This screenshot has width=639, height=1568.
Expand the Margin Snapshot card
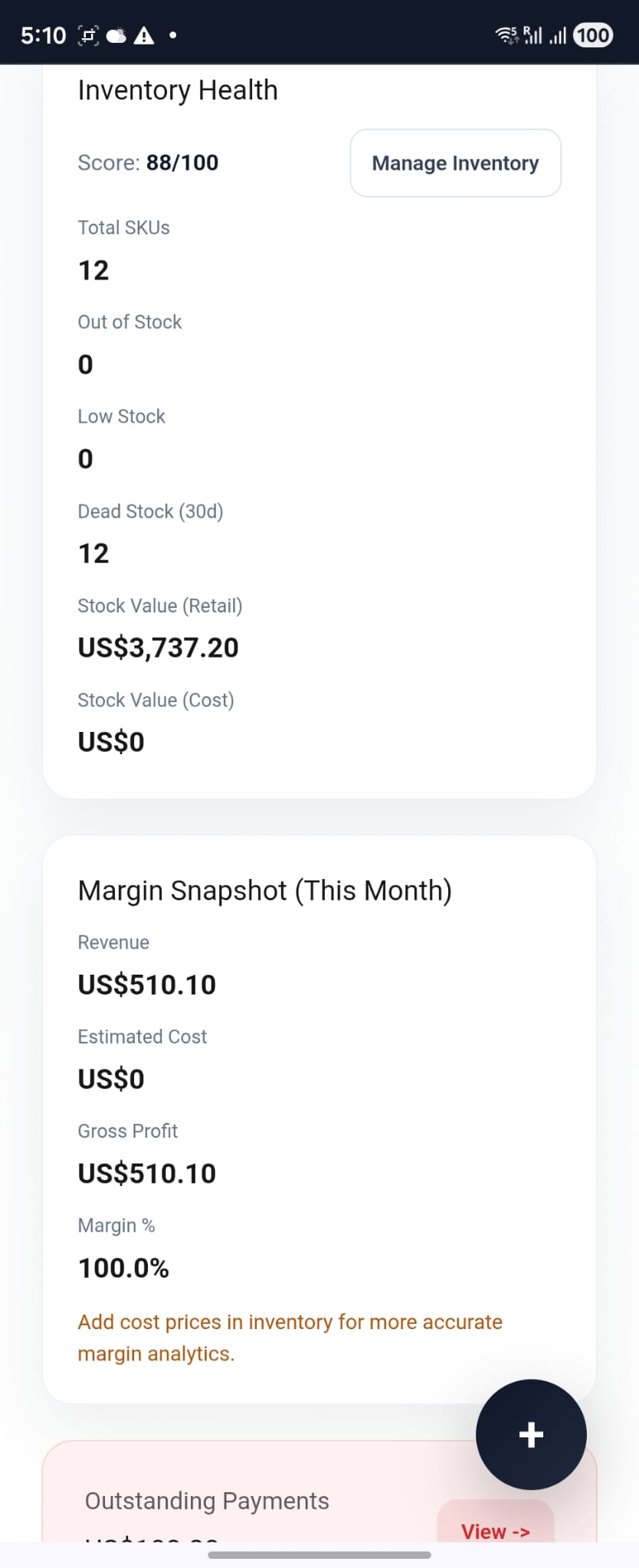pyautogui.click(x=265, y=890)
